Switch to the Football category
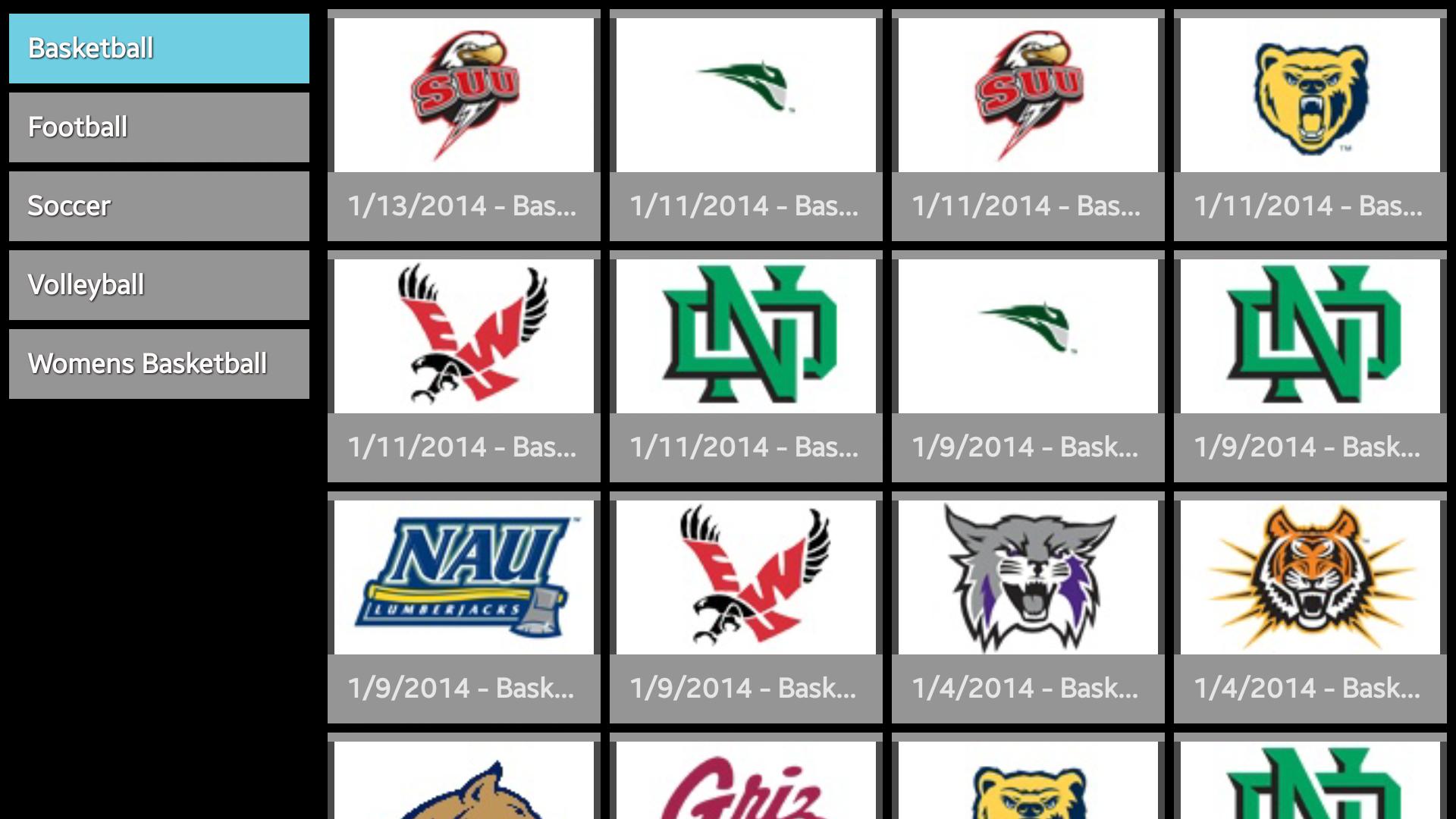Image resolution: width=1456 pixels, height=819 pixels. click(x=158, y=127)
